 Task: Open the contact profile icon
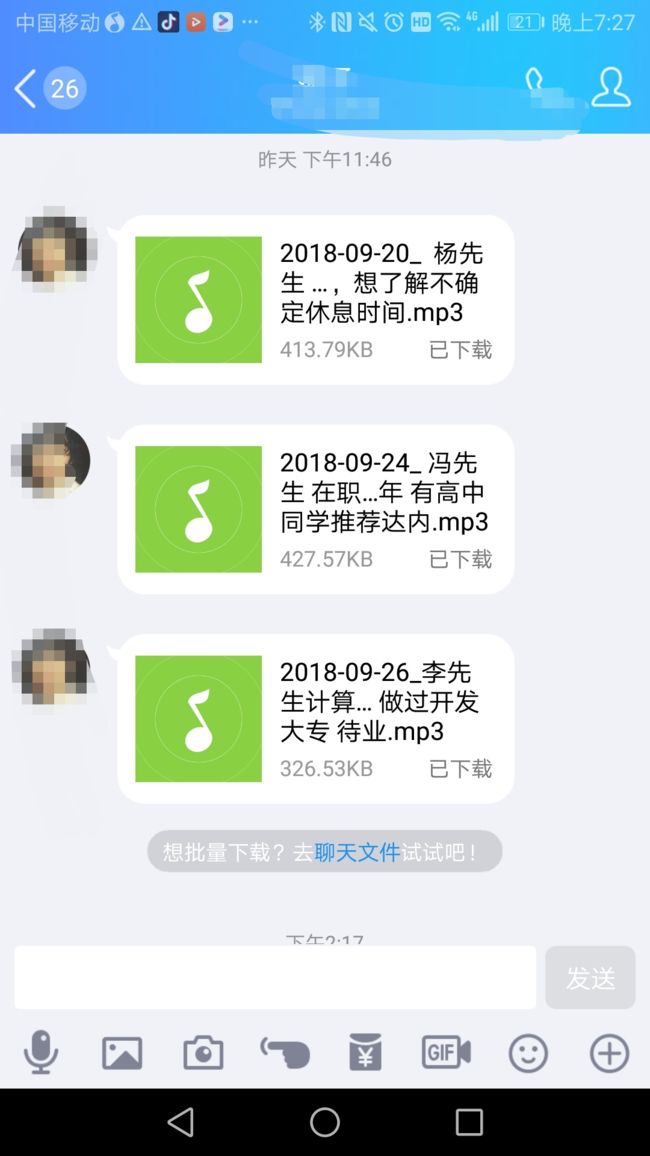click(611, 88)
